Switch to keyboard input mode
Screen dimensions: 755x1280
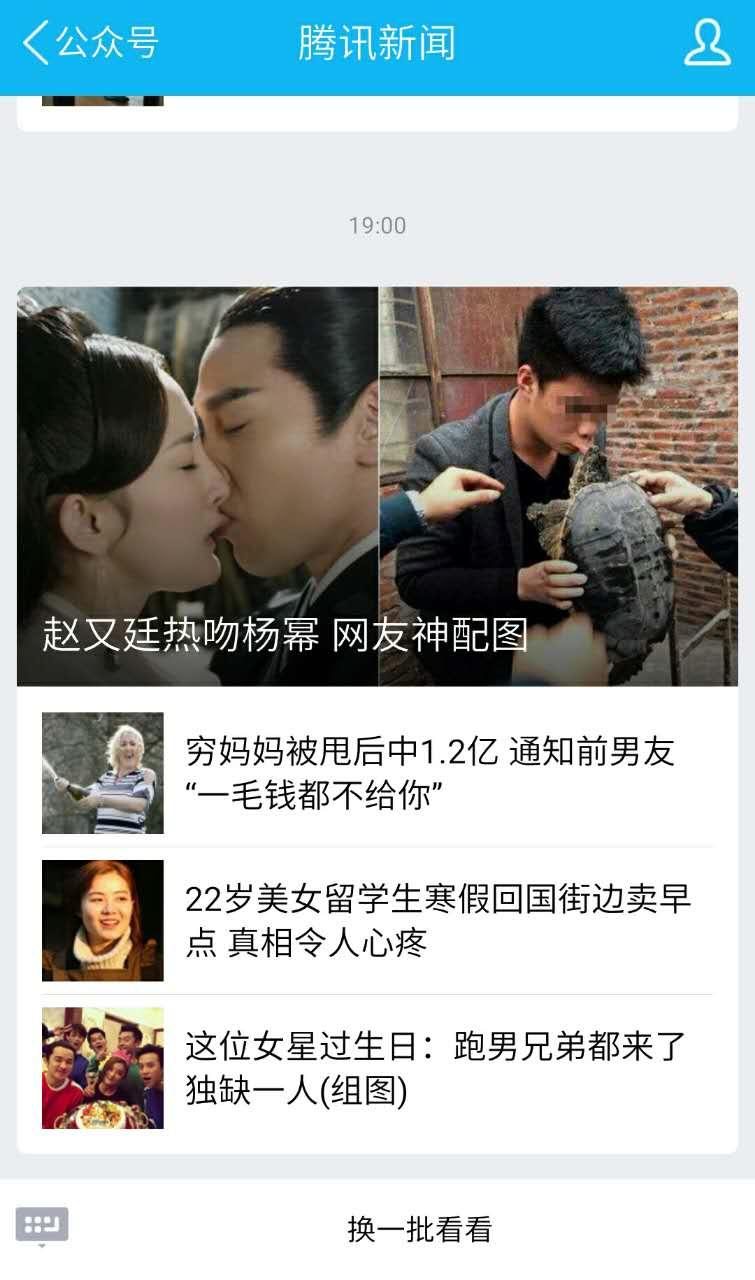point(42,1227)
